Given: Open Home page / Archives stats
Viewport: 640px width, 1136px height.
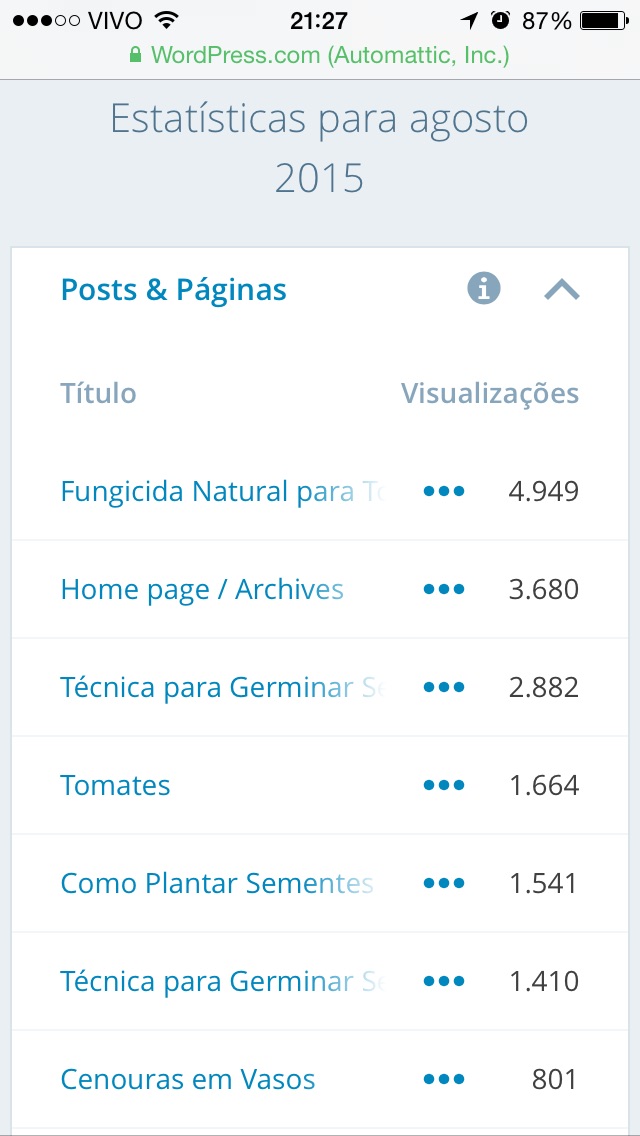Looking at the screenshot, I should (x=201, y=590).
